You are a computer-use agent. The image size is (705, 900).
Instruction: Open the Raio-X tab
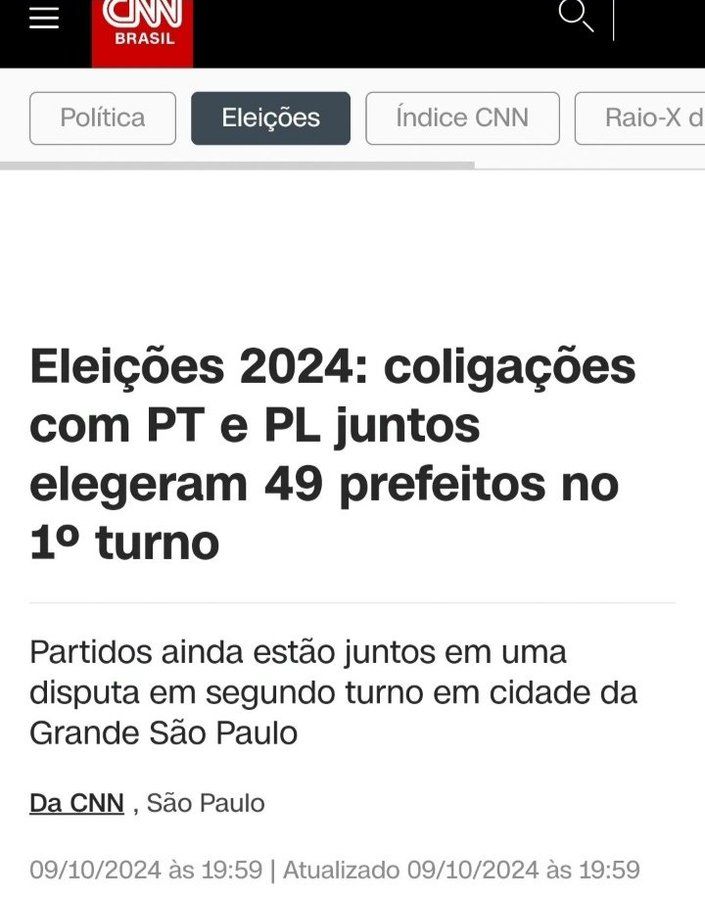645,118
